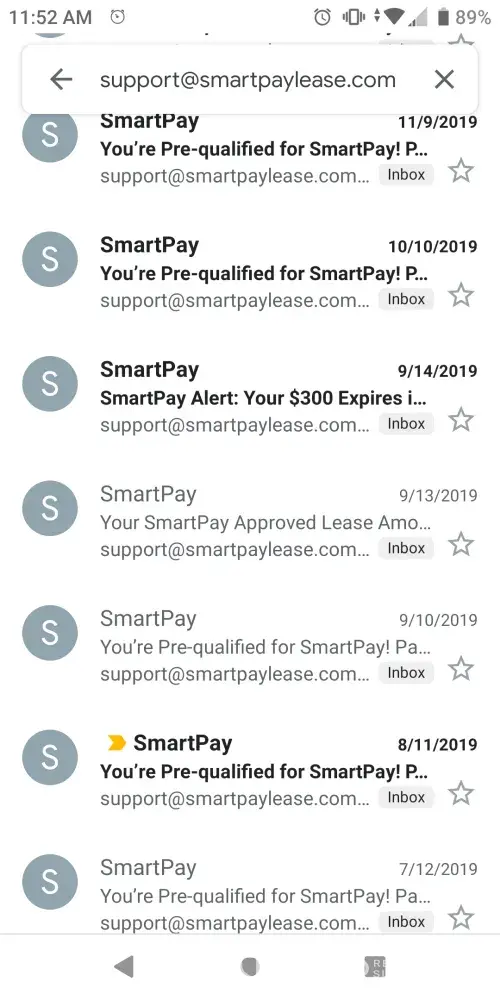Open the SmartPay email from 8/11/2019

[x=250, y=770]
